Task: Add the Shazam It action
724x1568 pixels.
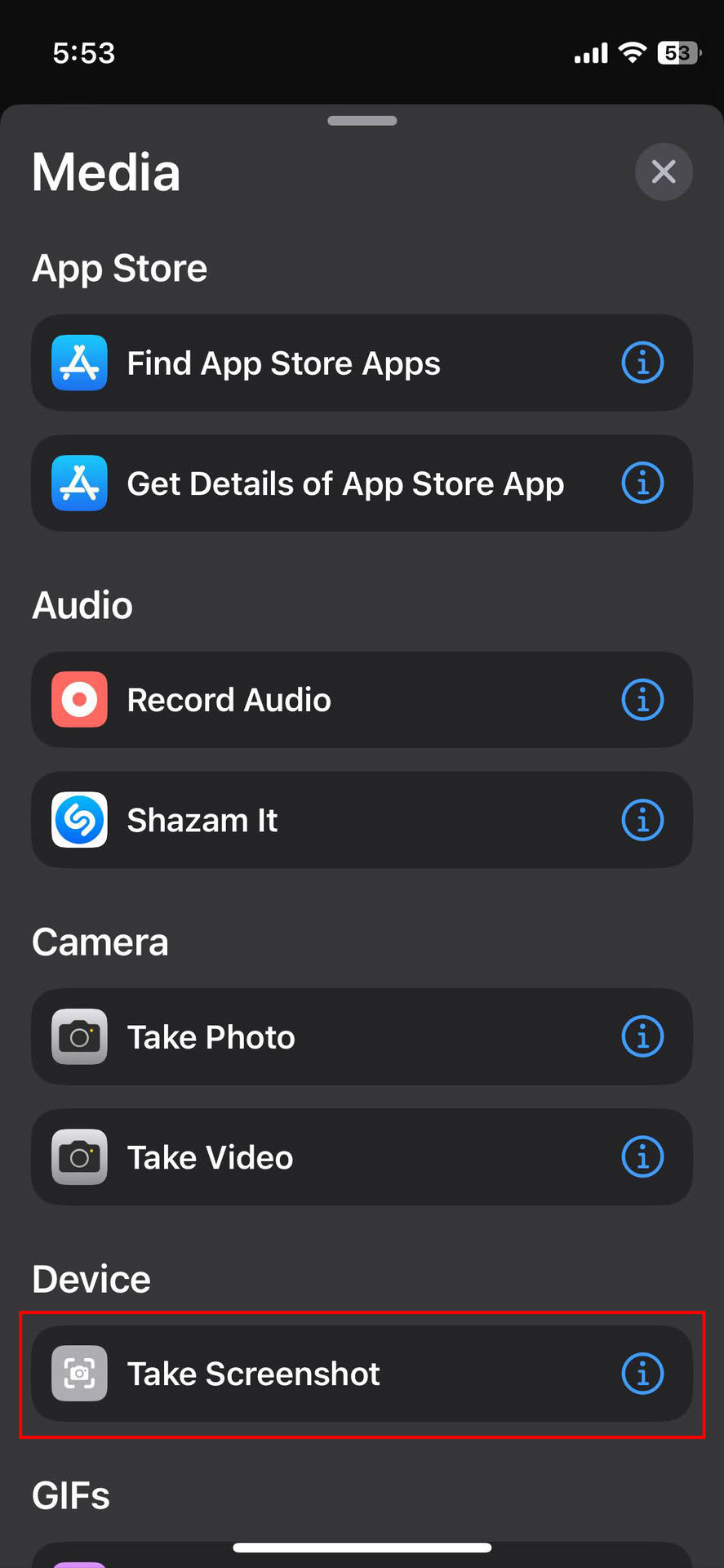Action: click(x=202, y=820)
